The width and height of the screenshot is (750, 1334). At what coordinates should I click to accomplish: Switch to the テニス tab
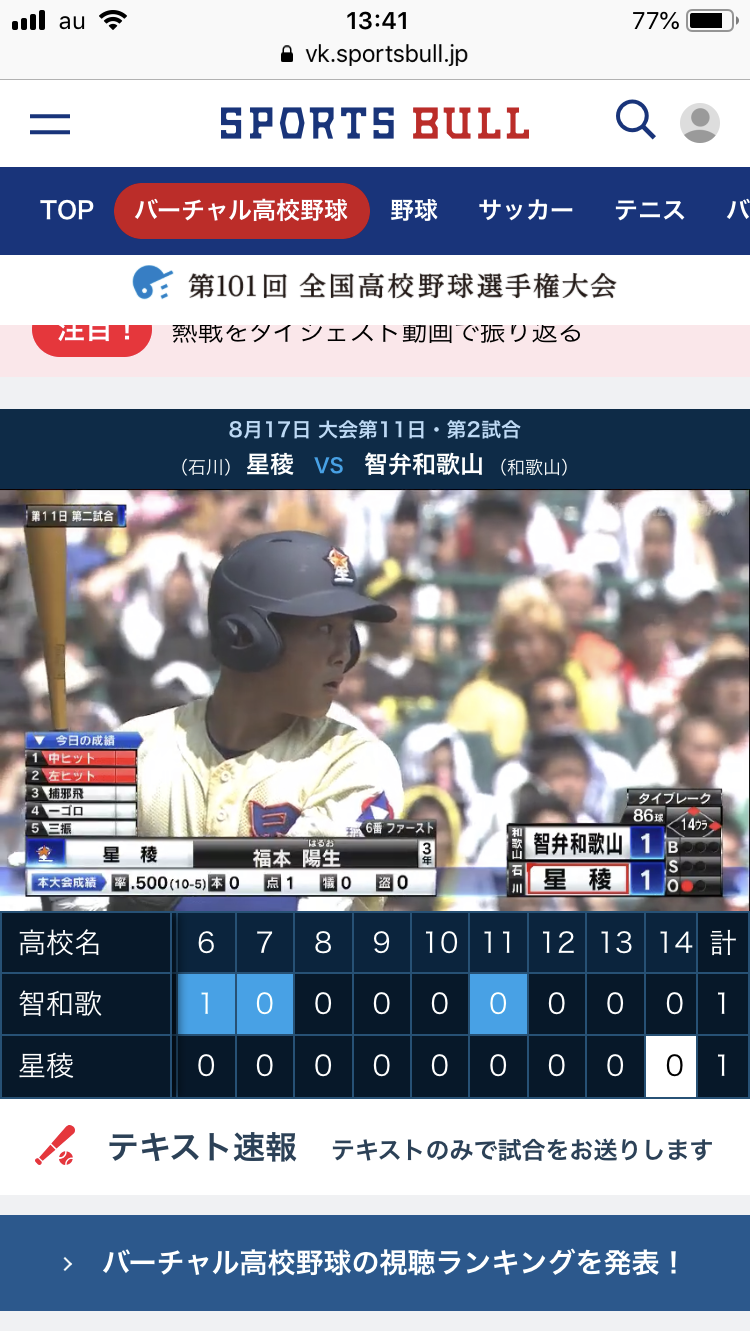click(650, 210)
